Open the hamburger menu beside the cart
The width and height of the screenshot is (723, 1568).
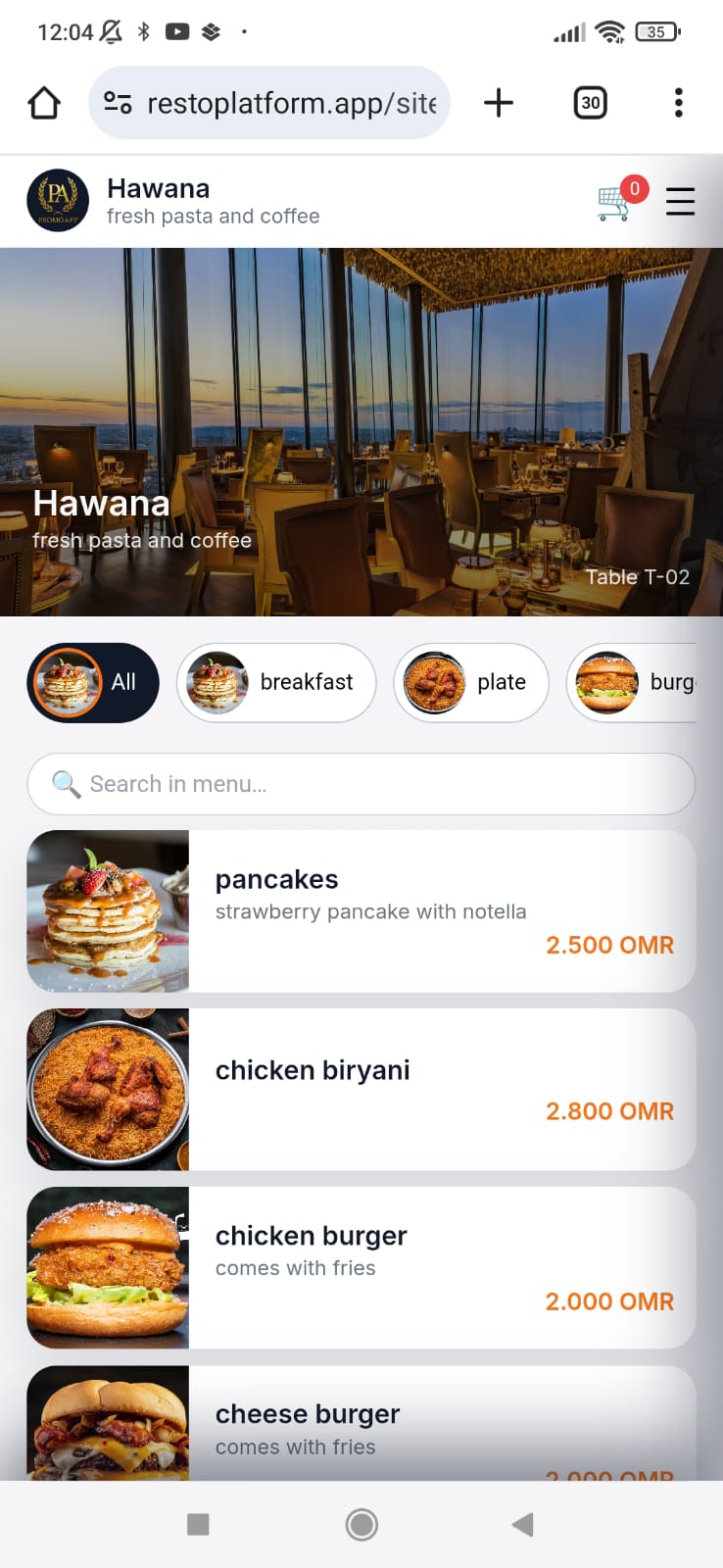(x=680, y=202)
